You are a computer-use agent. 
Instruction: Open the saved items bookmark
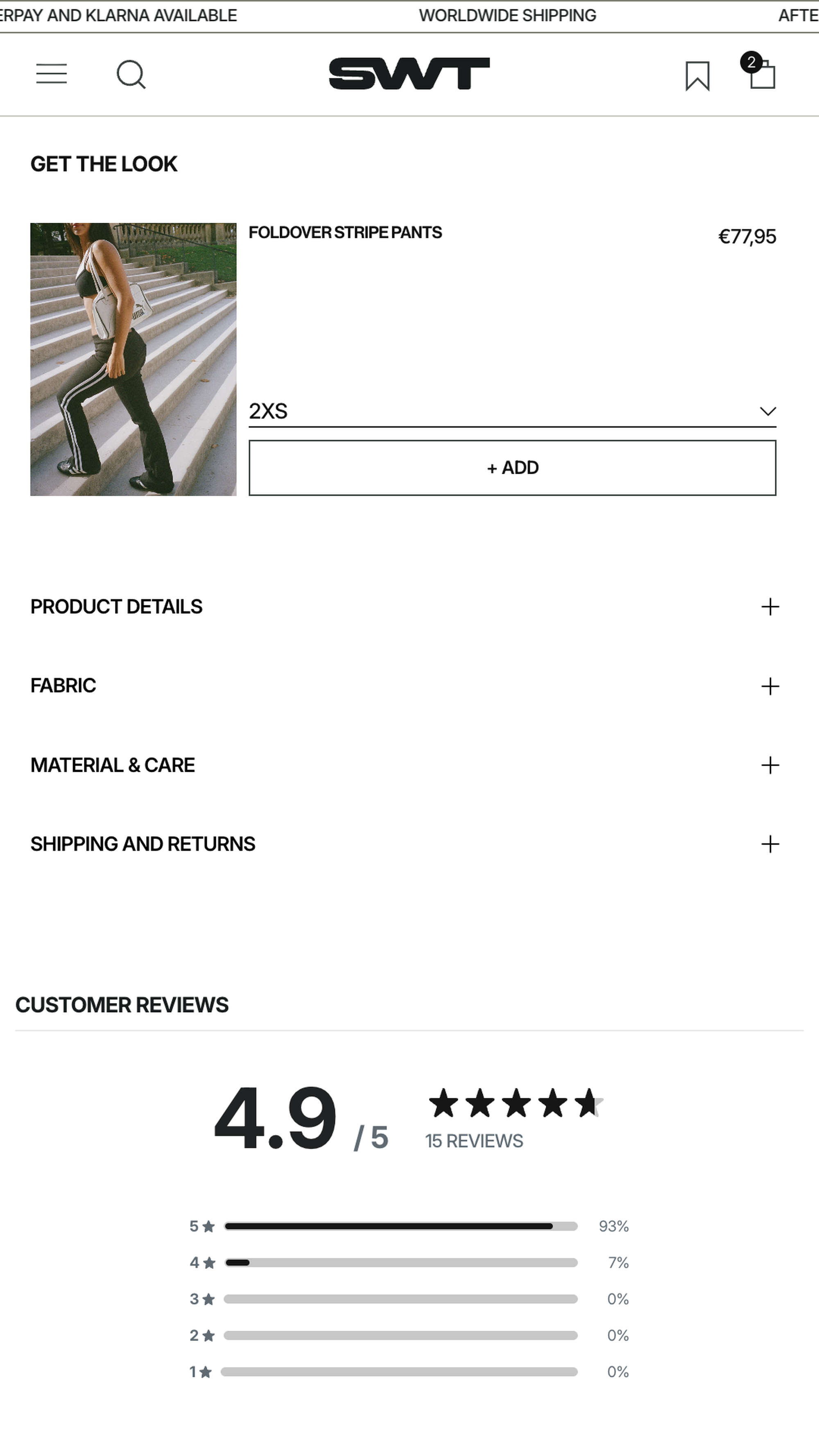697,76
